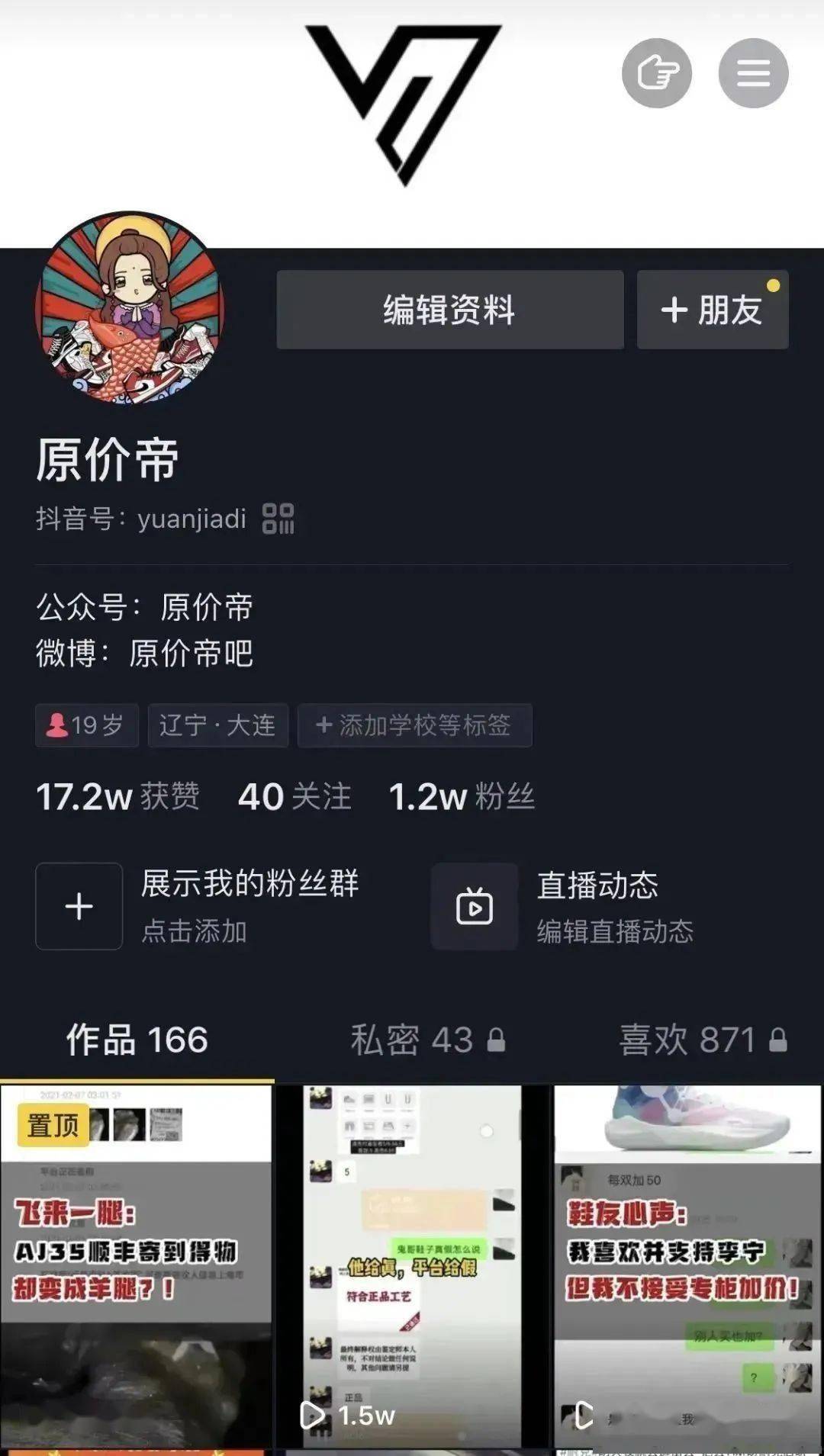
Task: Tap the 19岁 age tag
Action: (x=86, y=725)
